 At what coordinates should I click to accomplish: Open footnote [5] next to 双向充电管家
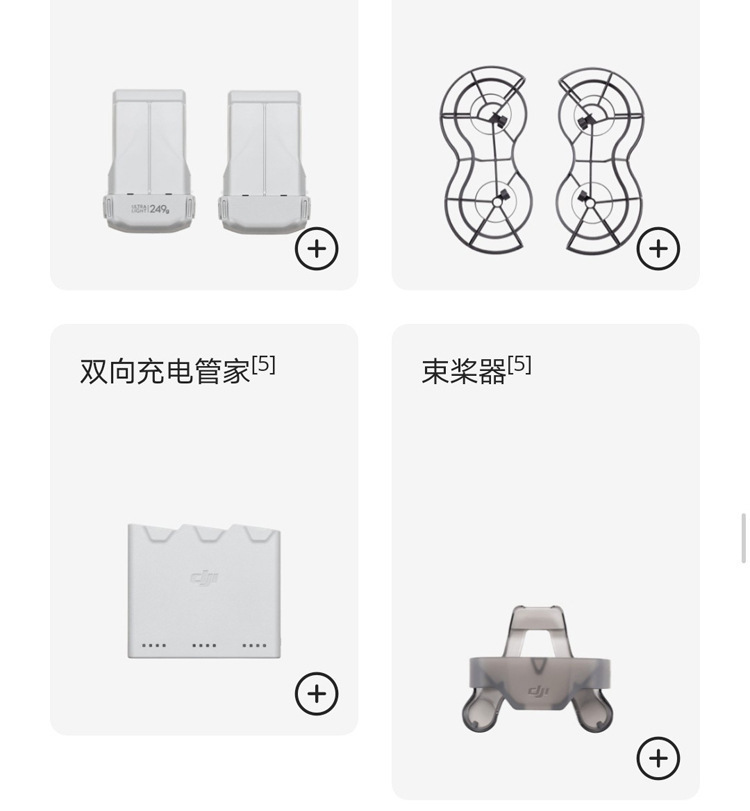[264, 365]
